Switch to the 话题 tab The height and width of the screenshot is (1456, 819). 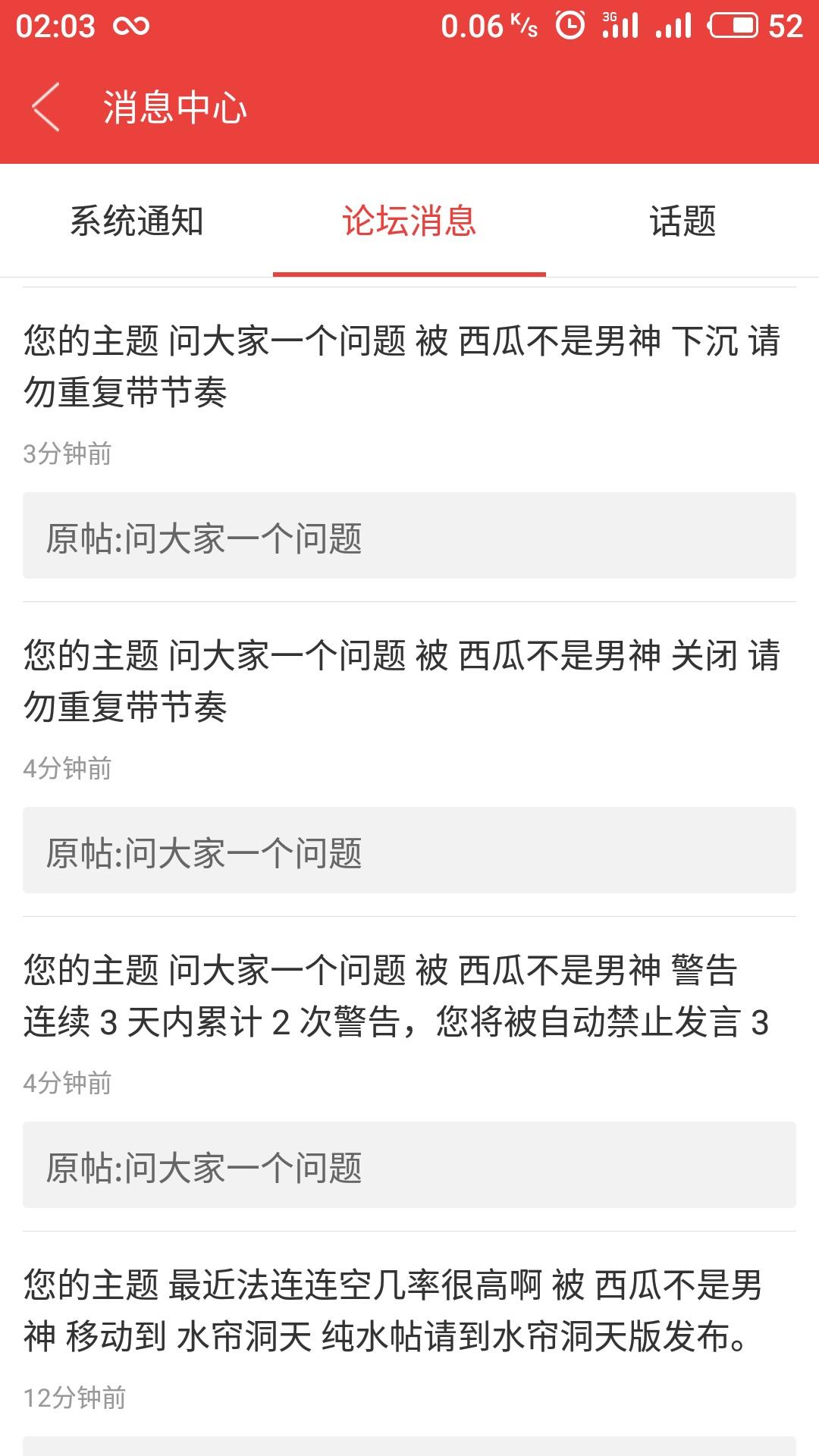(x=682, y=221)
